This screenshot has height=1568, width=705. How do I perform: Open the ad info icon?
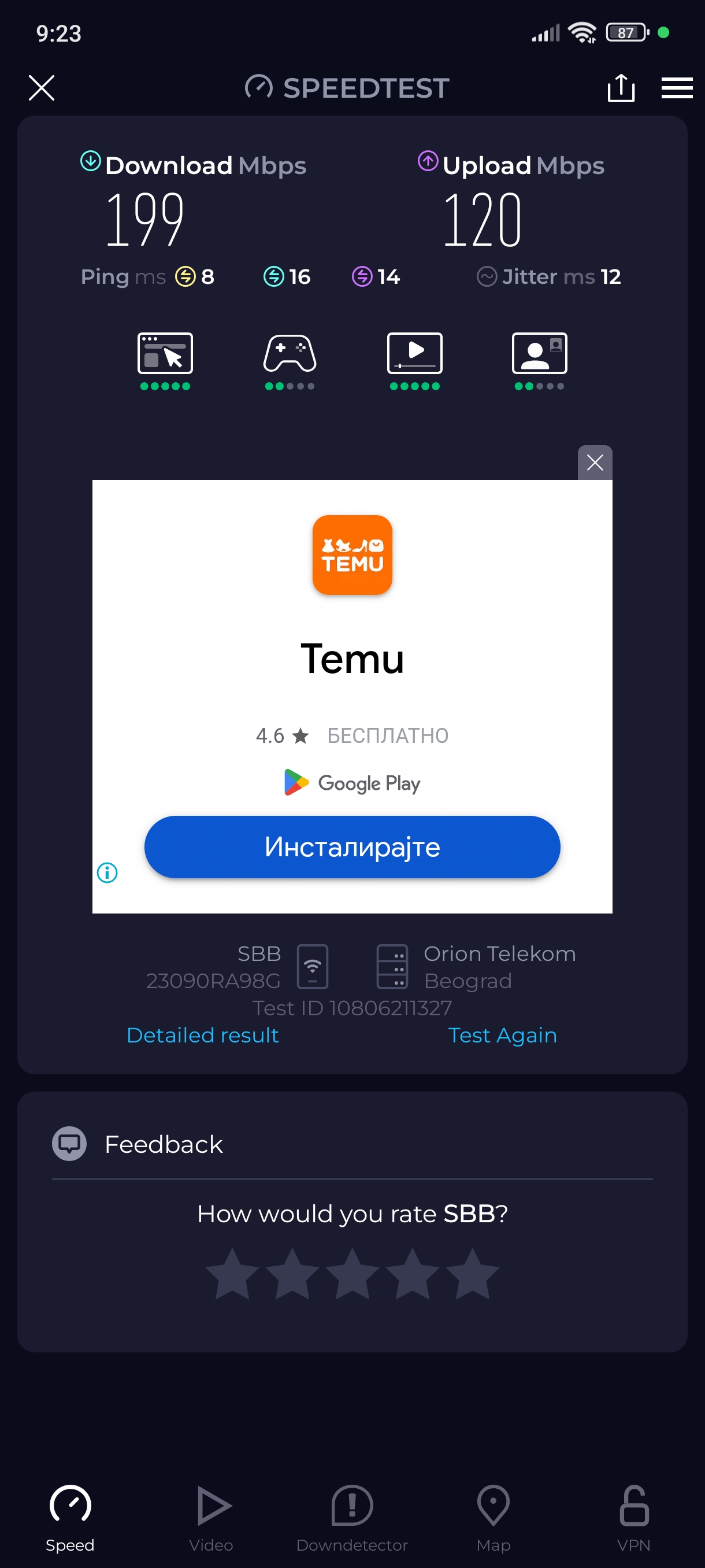(107, 872)
